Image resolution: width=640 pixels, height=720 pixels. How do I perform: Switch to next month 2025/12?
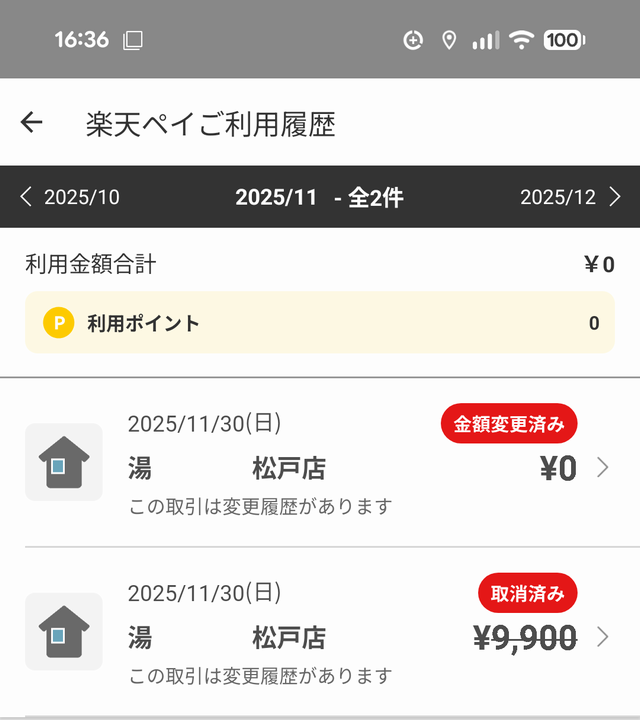[570, 197]
